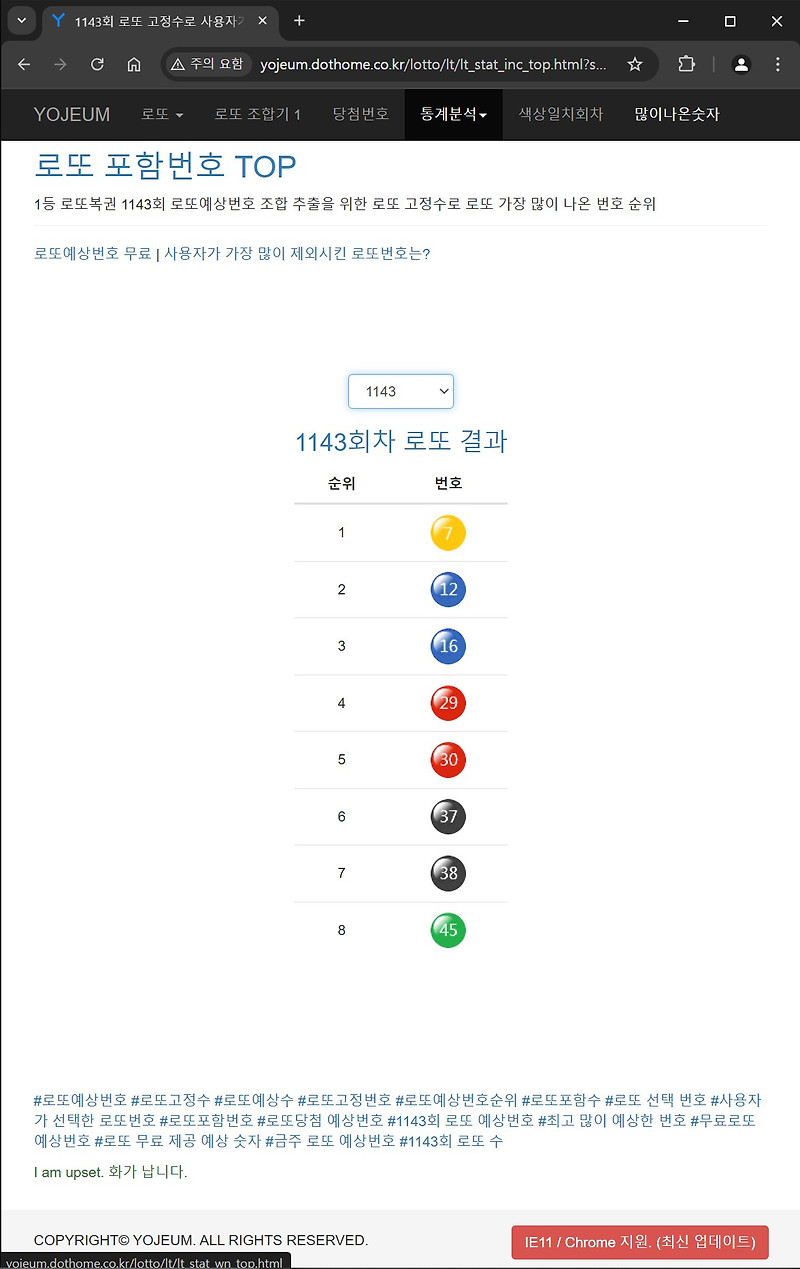
Task: Open the extensions puzzle icon
Action: point(686,63)
